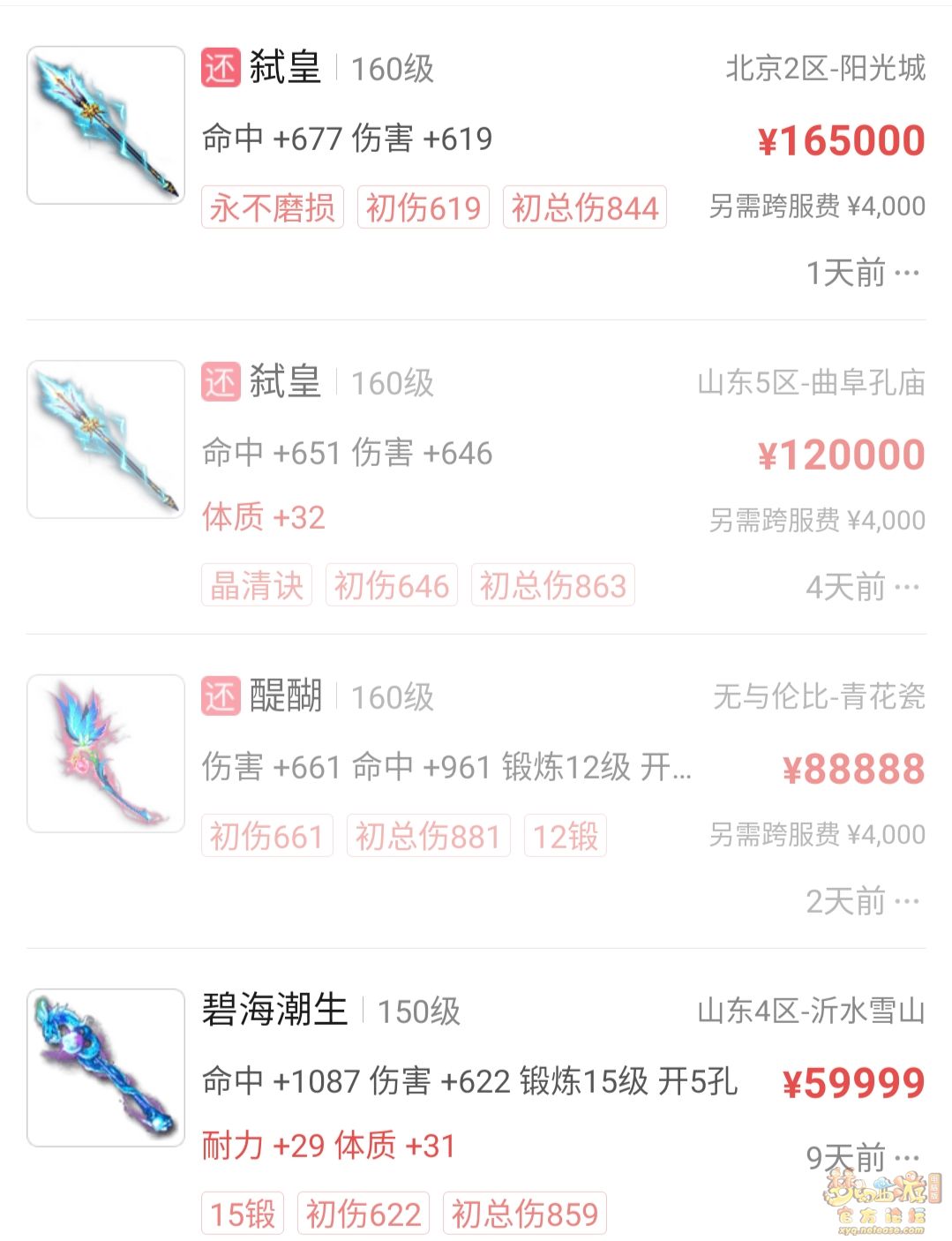This screenshot has height=1241, width=952.
Task: Open more options on the 碧海潮生 listing
Action: 907,1157
